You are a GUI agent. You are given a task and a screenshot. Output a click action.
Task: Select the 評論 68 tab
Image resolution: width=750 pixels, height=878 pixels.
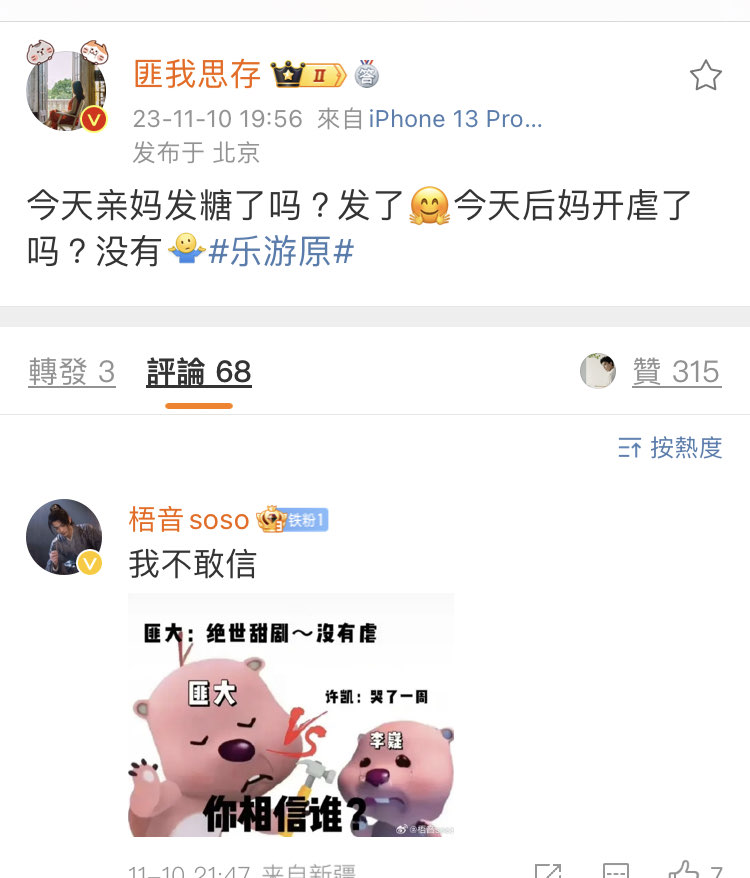[199, 372]
